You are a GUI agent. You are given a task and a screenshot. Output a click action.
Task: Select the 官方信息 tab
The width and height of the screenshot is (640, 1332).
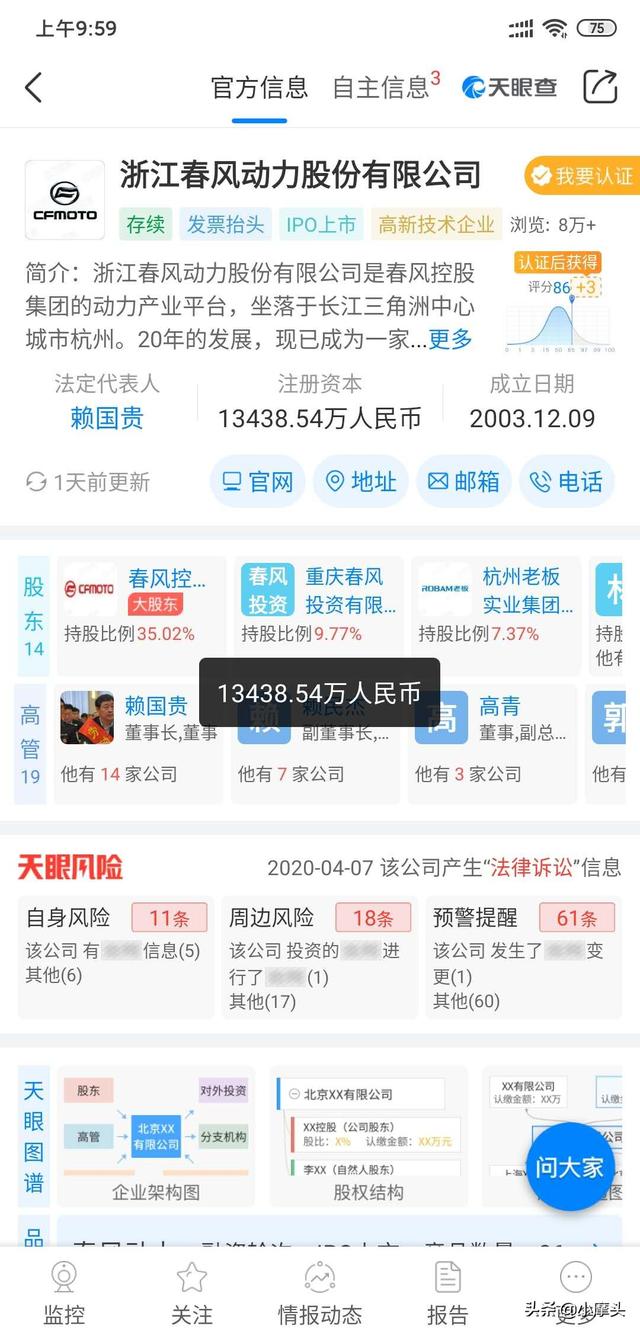(260, 87)
